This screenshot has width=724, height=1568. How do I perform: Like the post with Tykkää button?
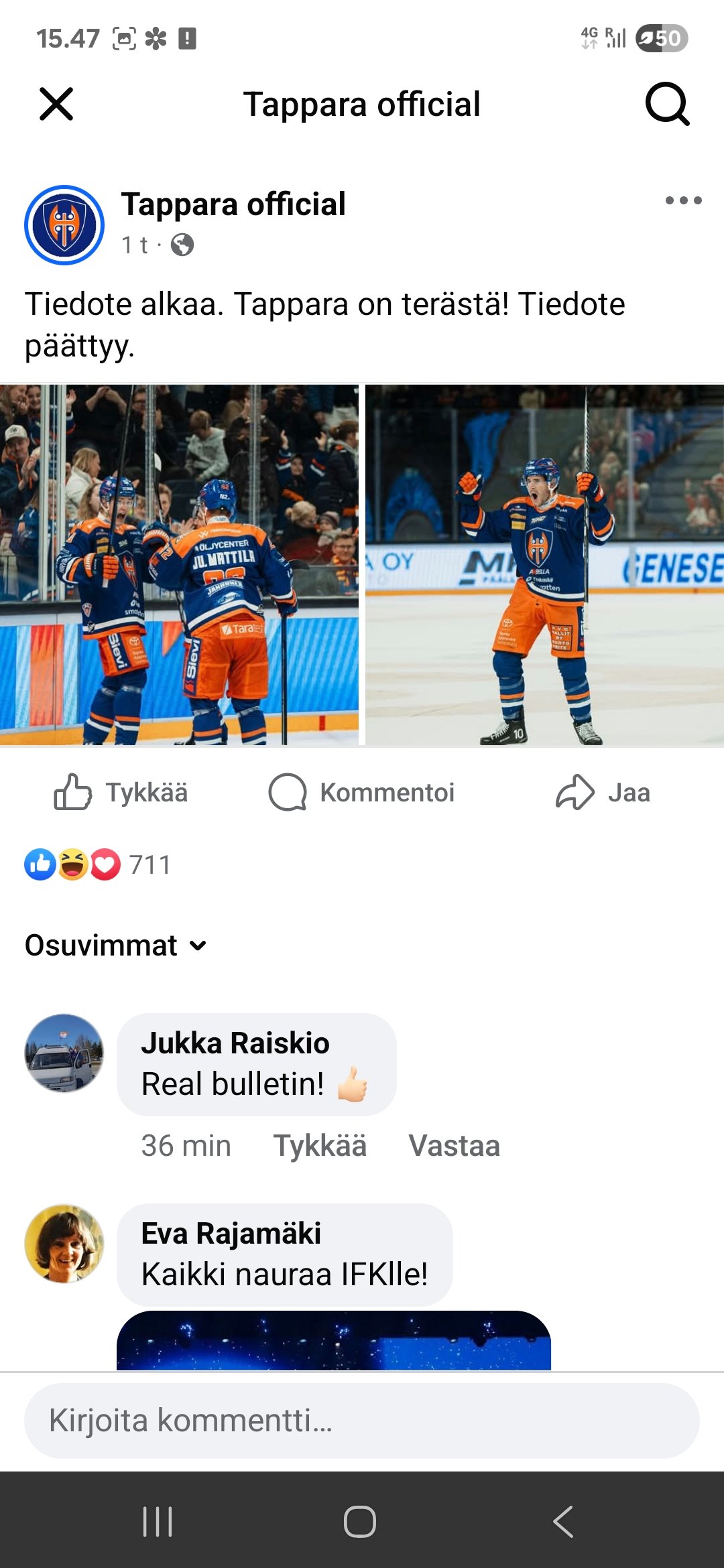pyautogui.click(x=121, y=792)
